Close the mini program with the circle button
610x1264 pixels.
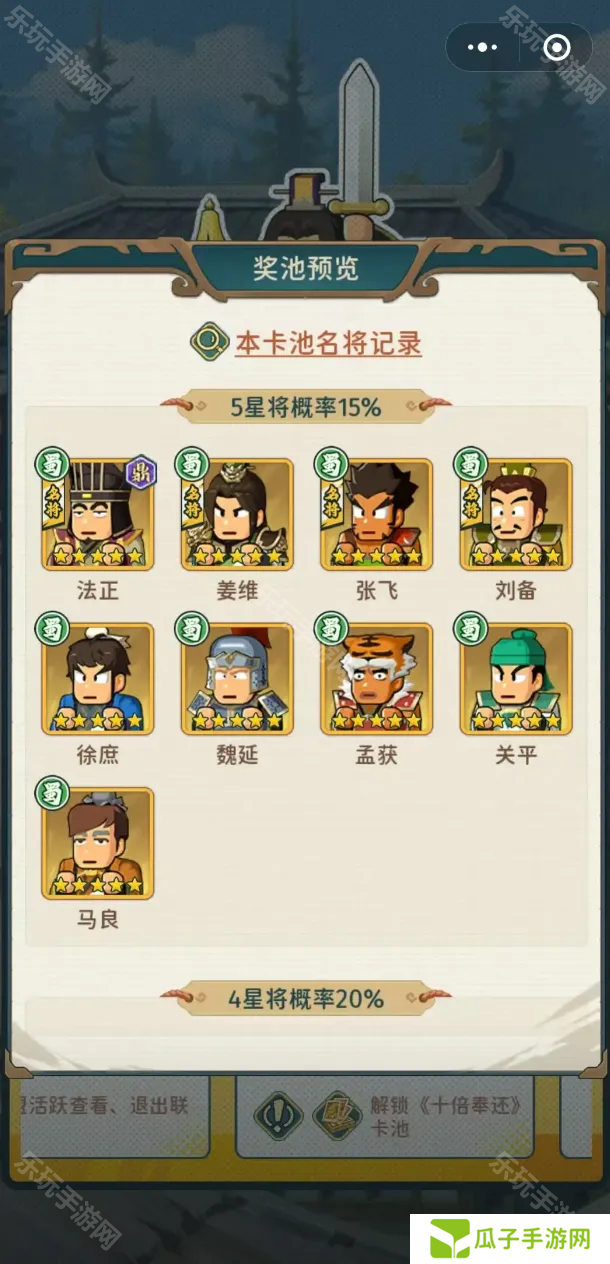coord(556,47)
